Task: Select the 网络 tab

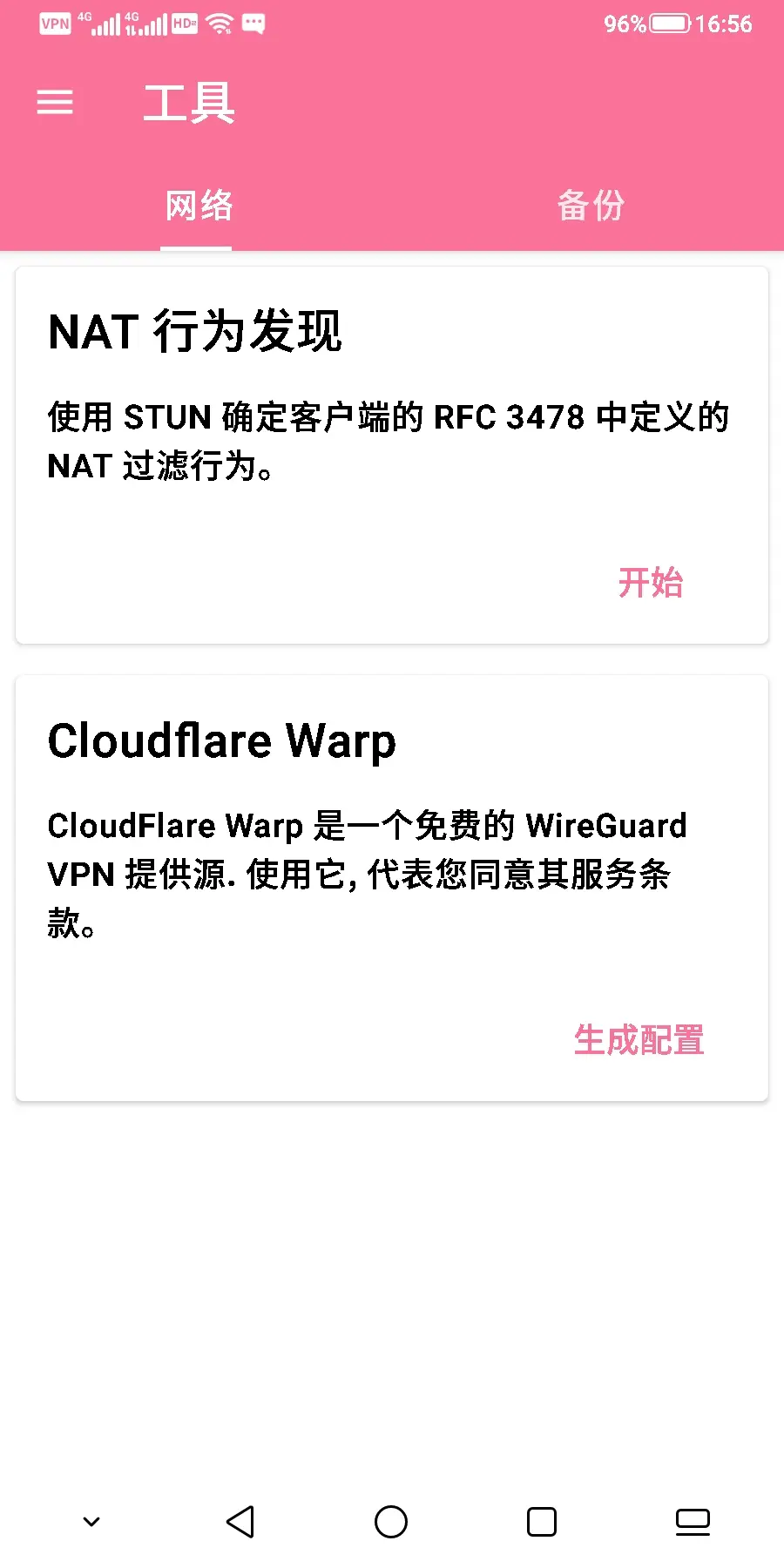Action: coord(199,206)
